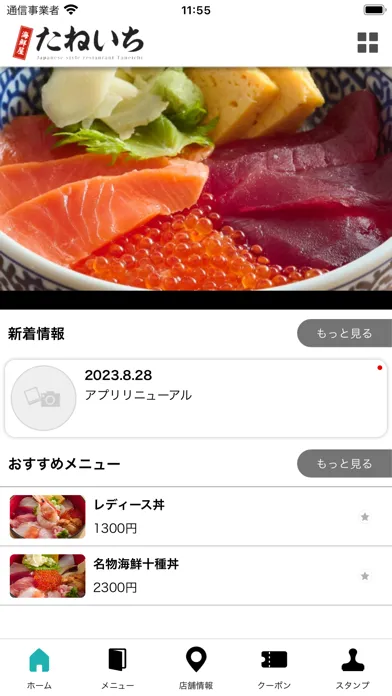The height and width of the screenshot is (696, 392).
Task: Open the 名物海鮮十種丼 menu item
Action: 196,576
